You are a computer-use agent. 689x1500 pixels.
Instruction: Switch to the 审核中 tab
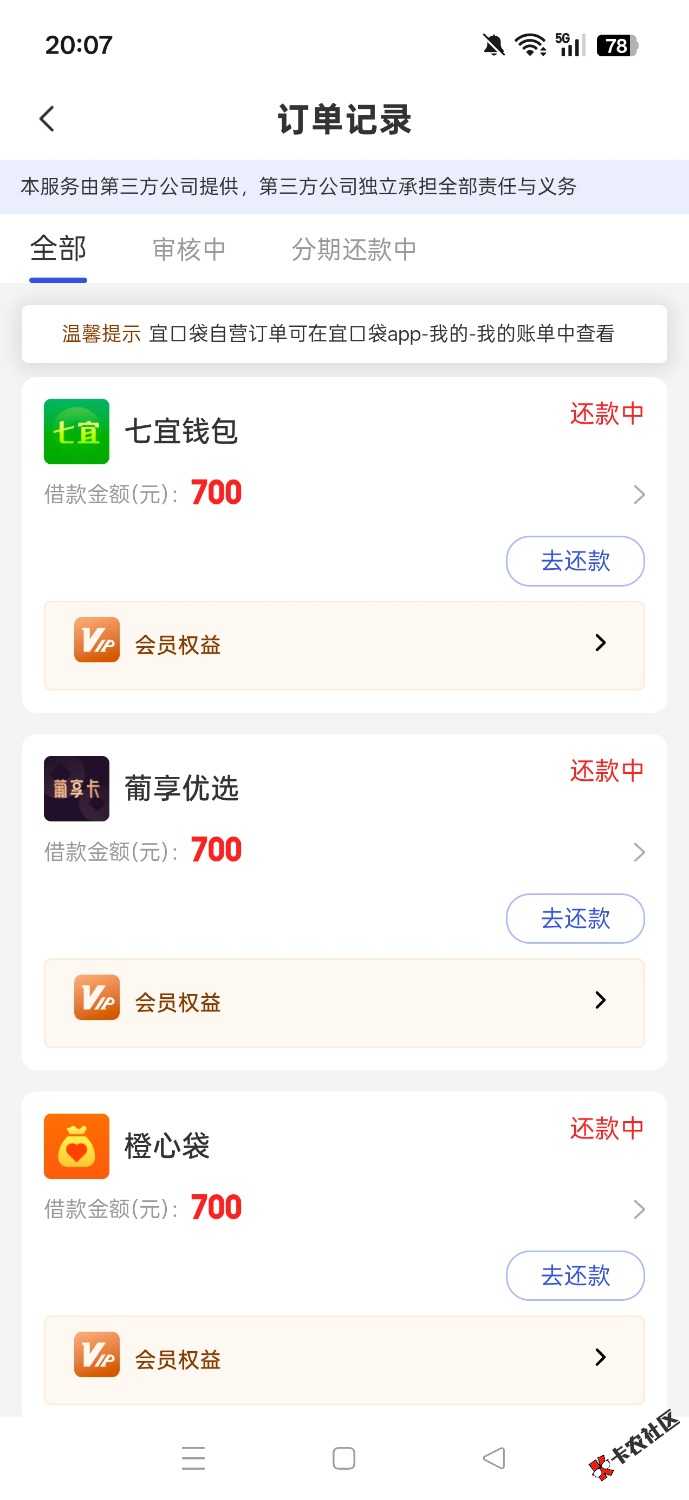click(x=189, y=249)
